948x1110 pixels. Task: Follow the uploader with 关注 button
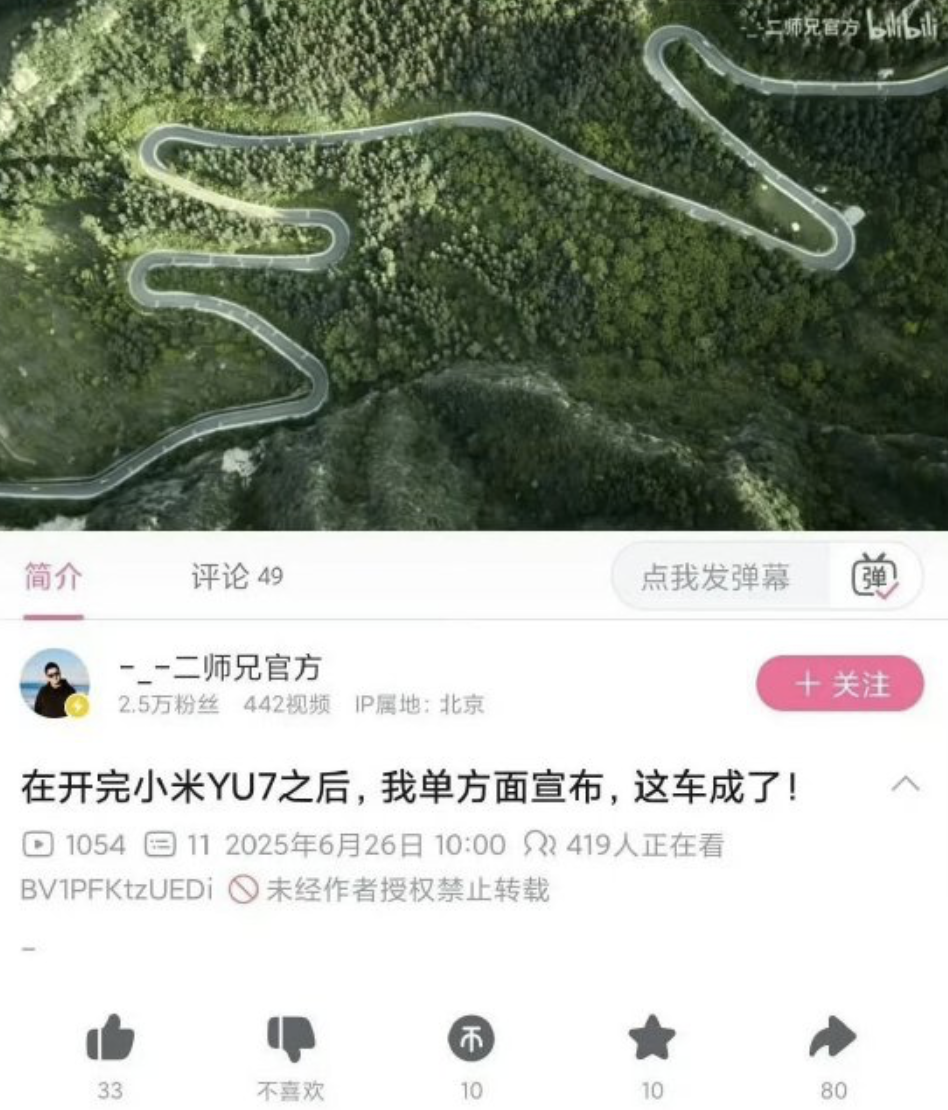coord(839,684)
